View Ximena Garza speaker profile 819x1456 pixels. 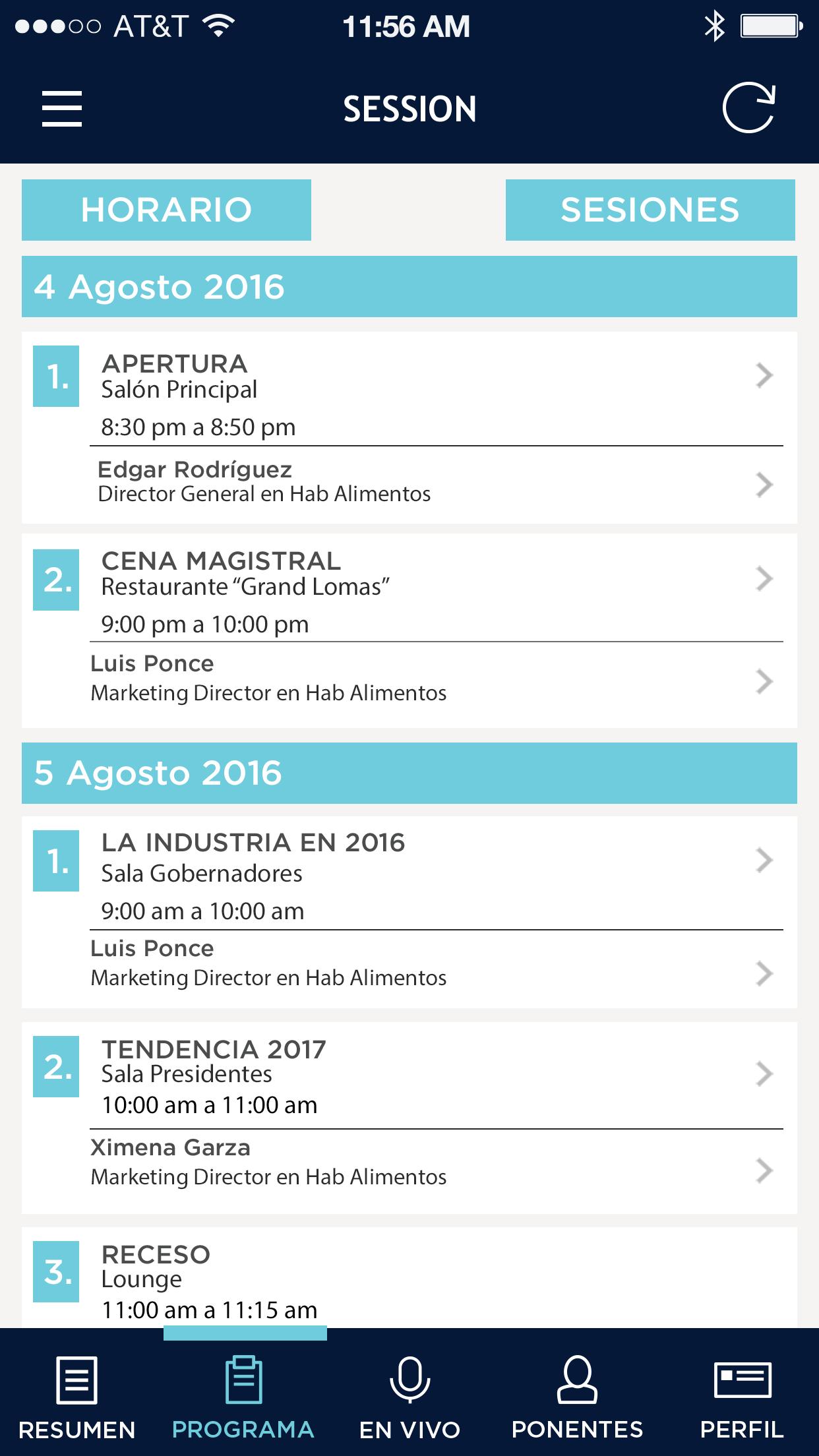[x=409, y=1163]
